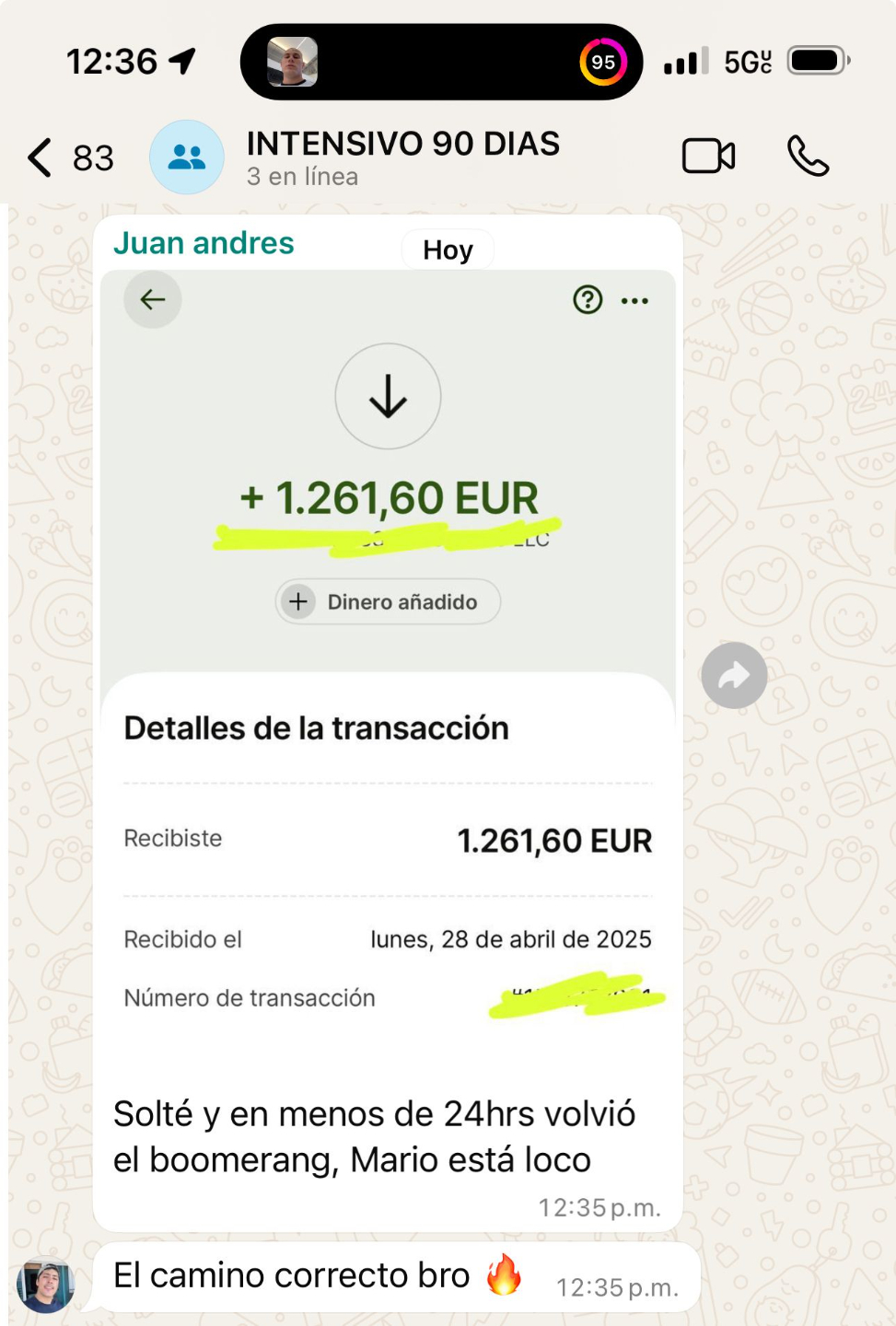Open INTENSIVO 90 DIAS group info
The width and height of the screenshot is (896, 1326).
point(402,157)
